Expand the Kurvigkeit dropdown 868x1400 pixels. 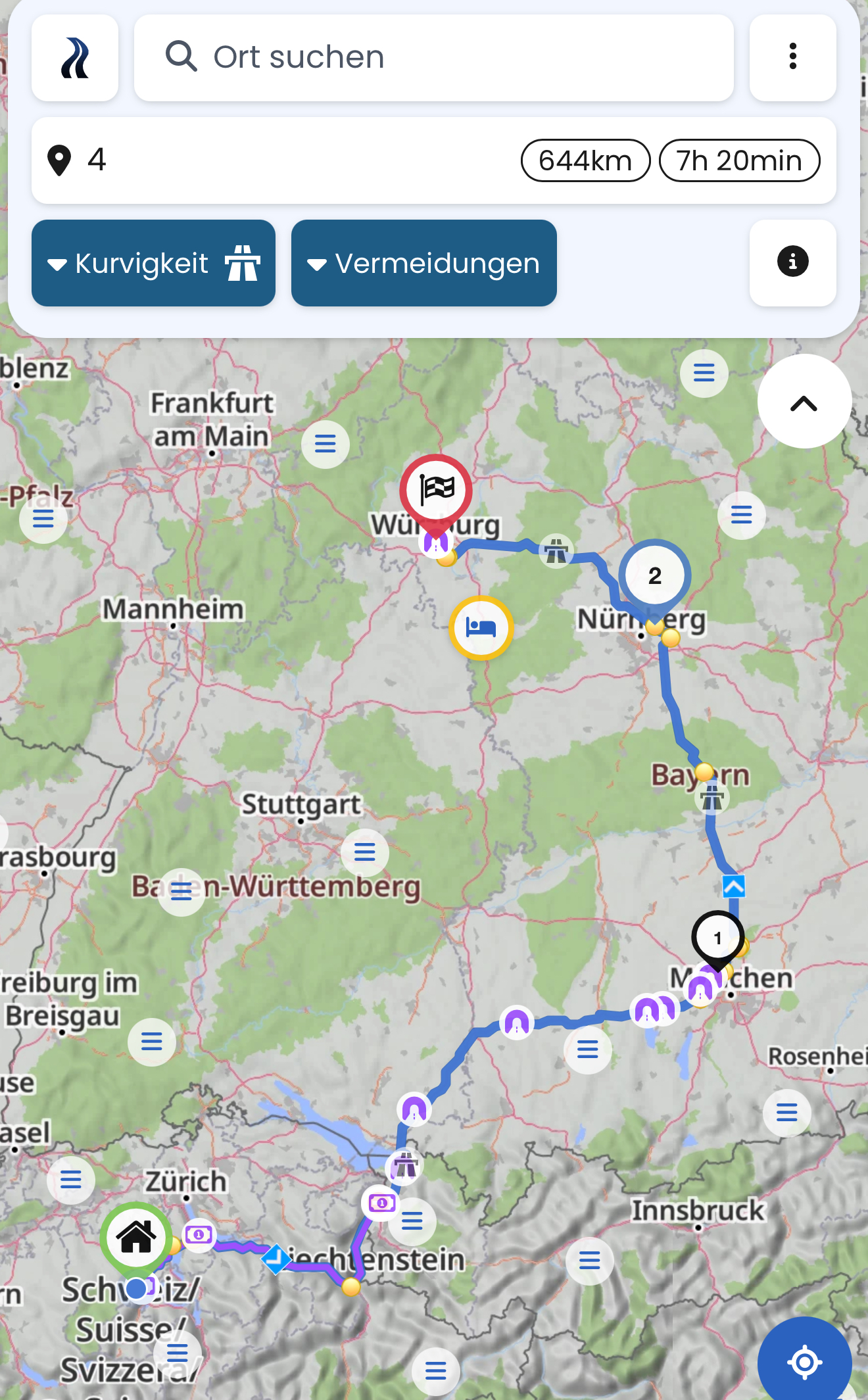153,263
